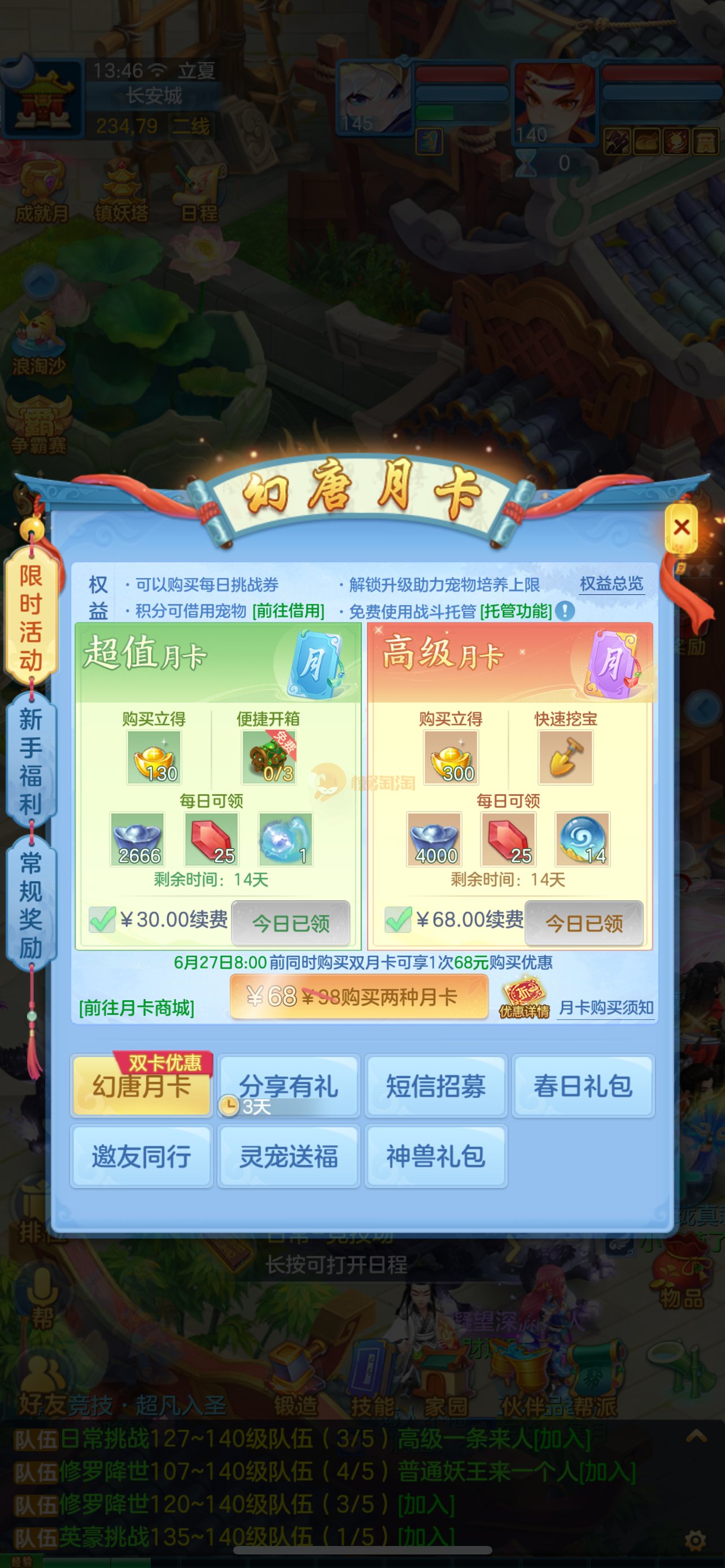Open the info icon beside 托管功能
Screen dimensions: 725x1568
click(x=566, y=611)
